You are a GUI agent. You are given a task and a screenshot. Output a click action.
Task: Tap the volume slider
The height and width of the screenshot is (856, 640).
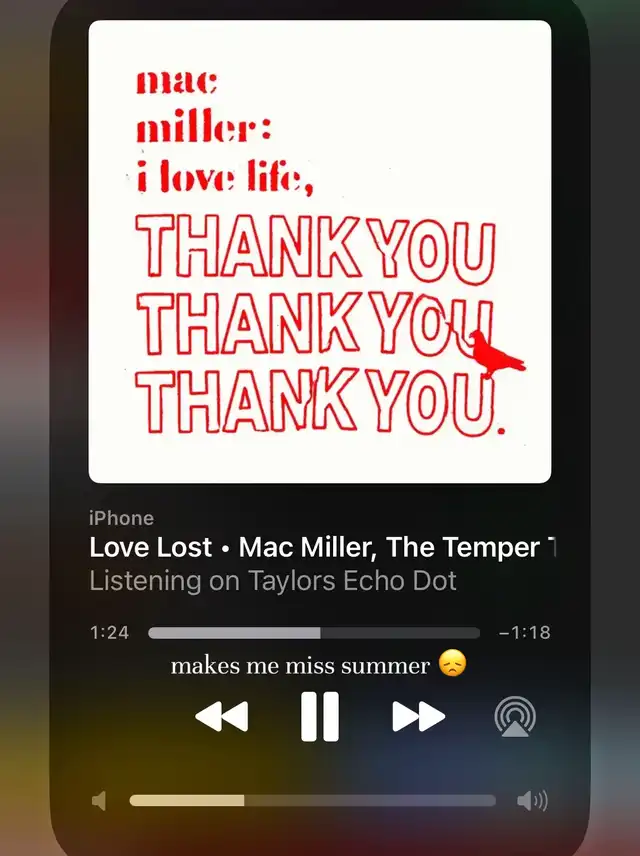point(312,800)
